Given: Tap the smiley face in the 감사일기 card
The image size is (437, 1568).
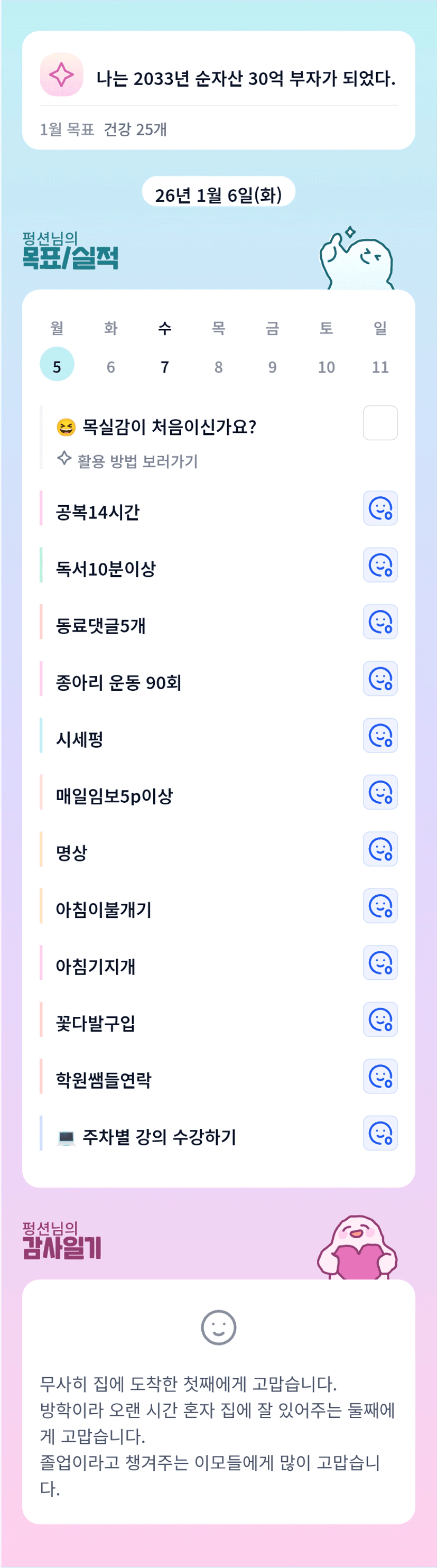Looking at the screenshot, I should (219, 1327).
